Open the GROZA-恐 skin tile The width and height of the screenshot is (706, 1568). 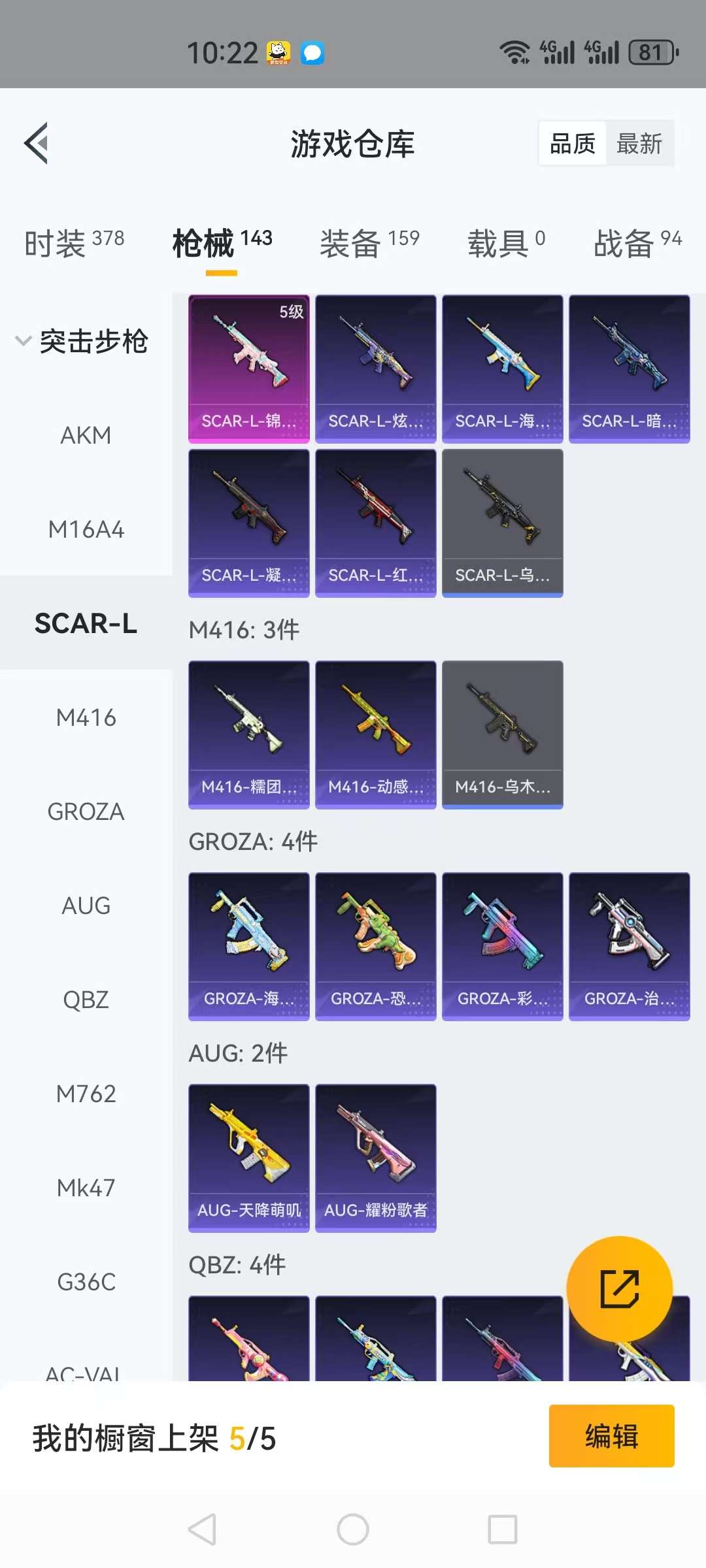click(375, 946)
